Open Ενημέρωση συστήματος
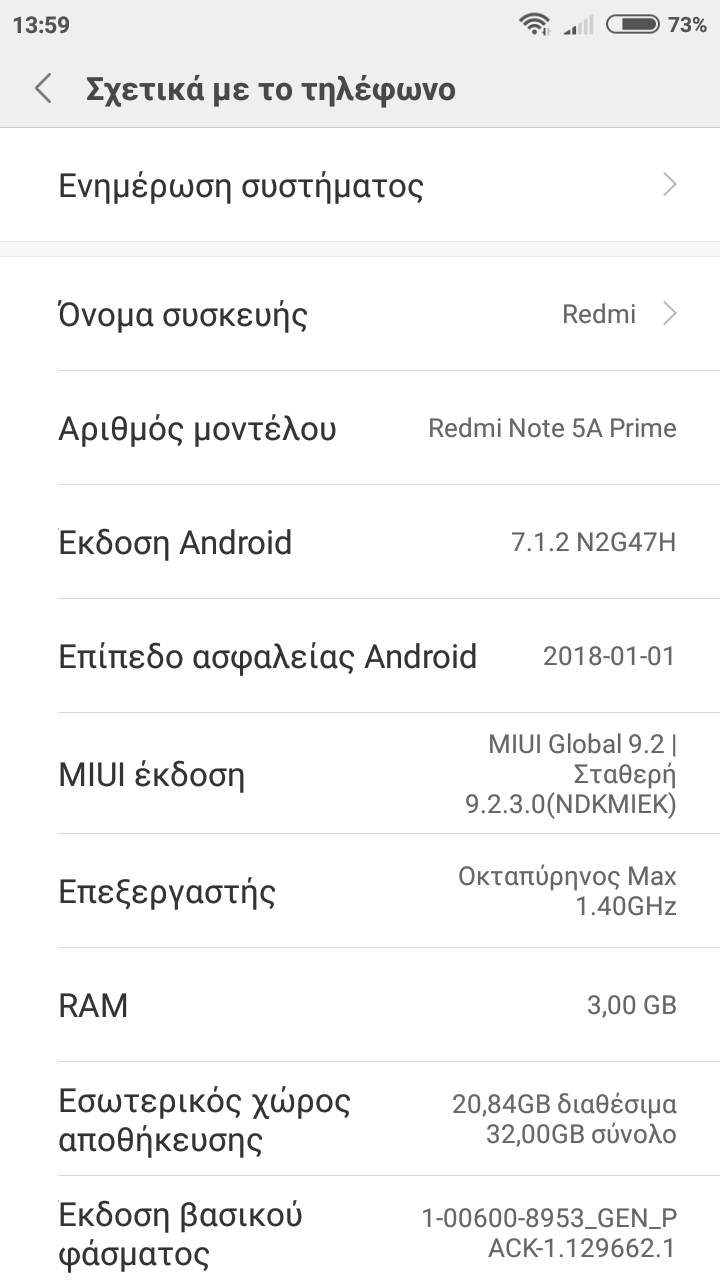 (x=360, y=186)
